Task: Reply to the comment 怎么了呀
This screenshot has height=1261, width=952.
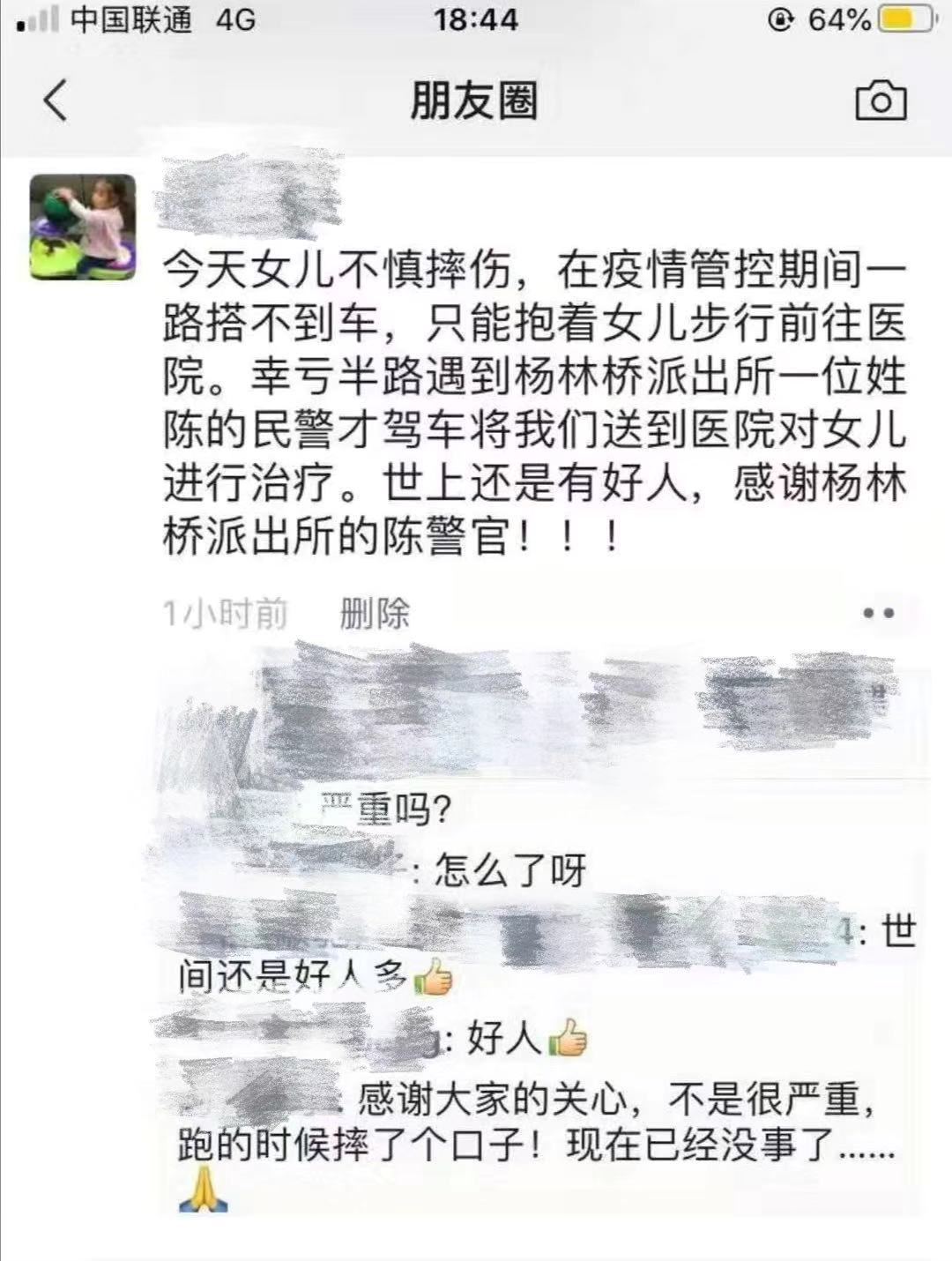Action: (511, 871)
